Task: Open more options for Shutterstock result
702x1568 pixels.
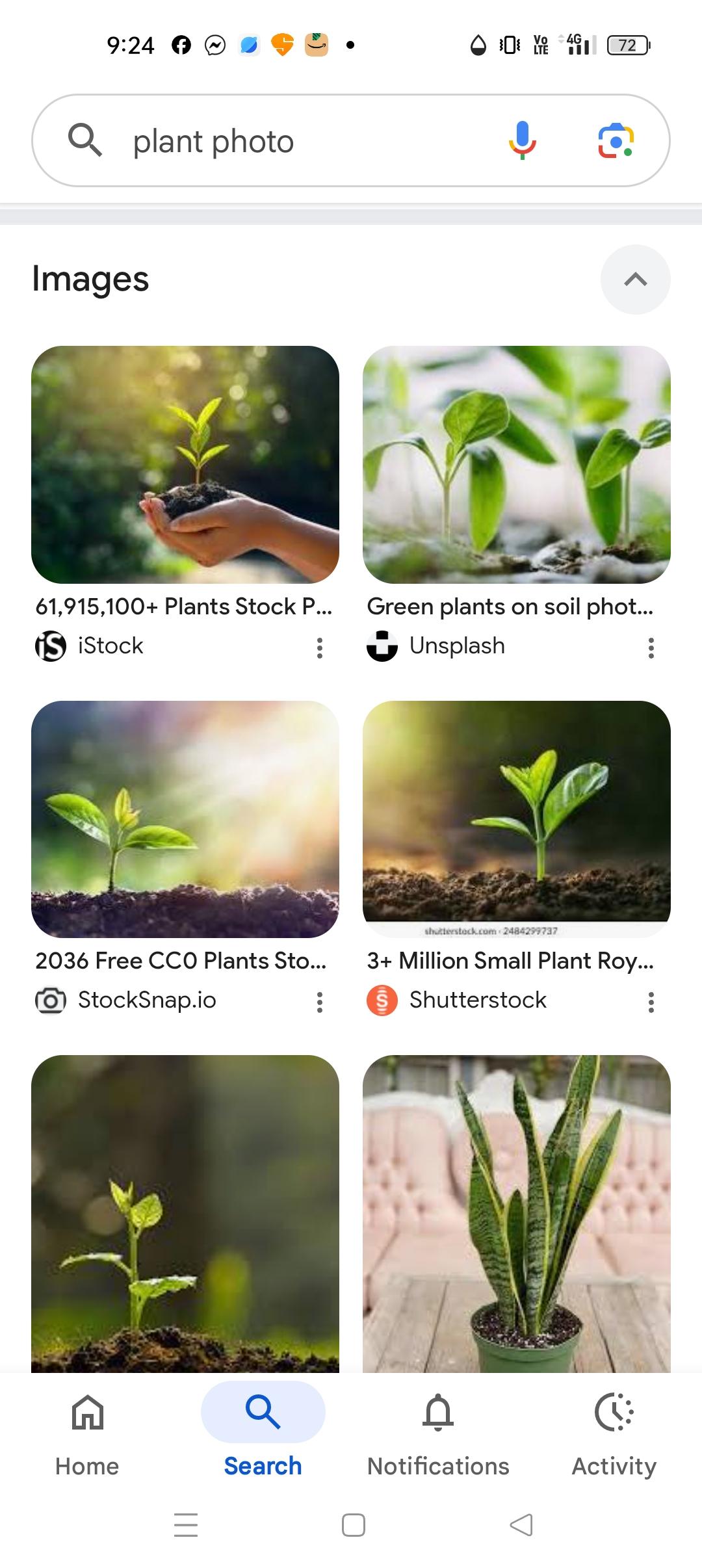Action: 651,1002
